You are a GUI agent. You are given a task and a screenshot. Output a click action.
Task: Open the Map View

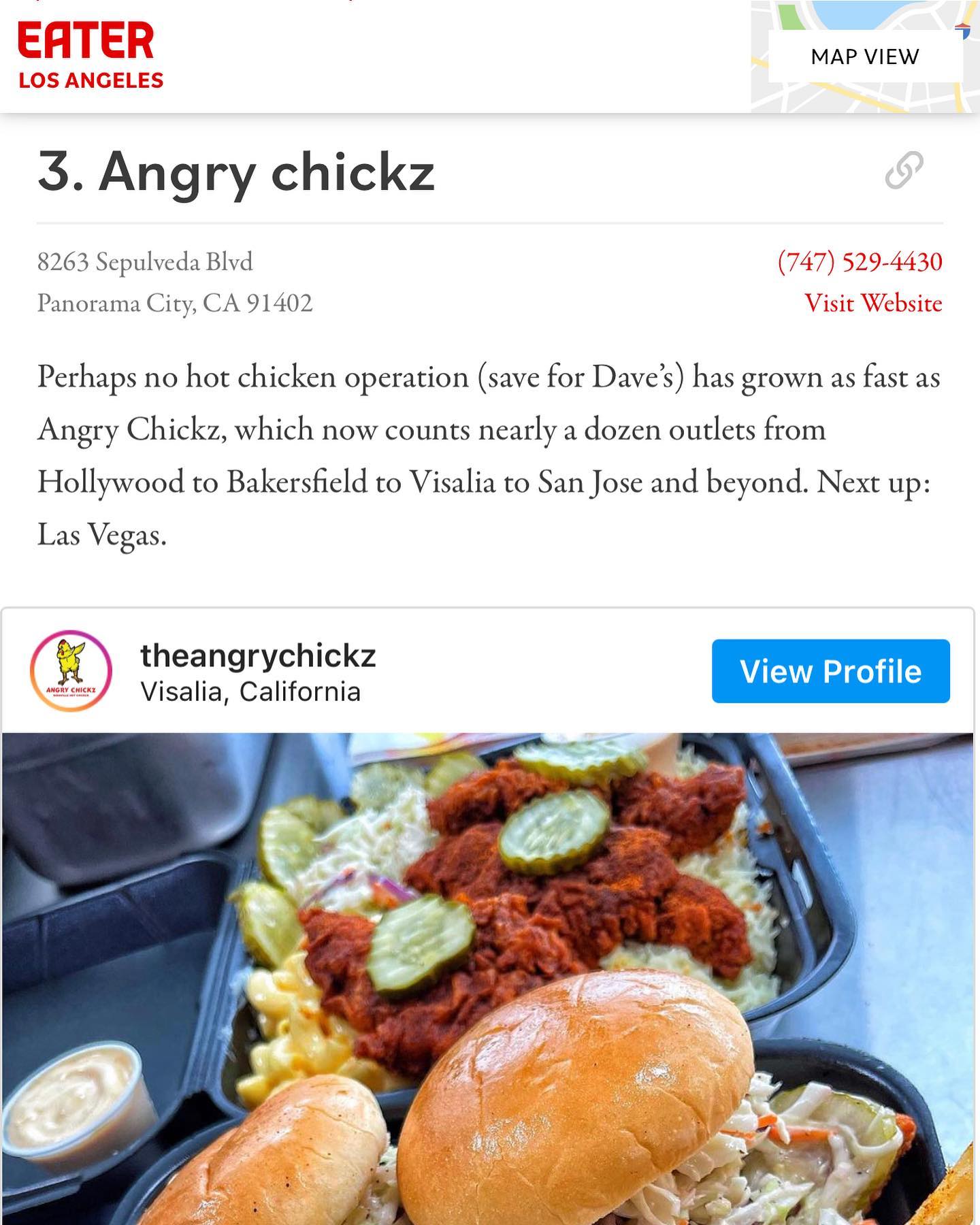pos(864,56)
